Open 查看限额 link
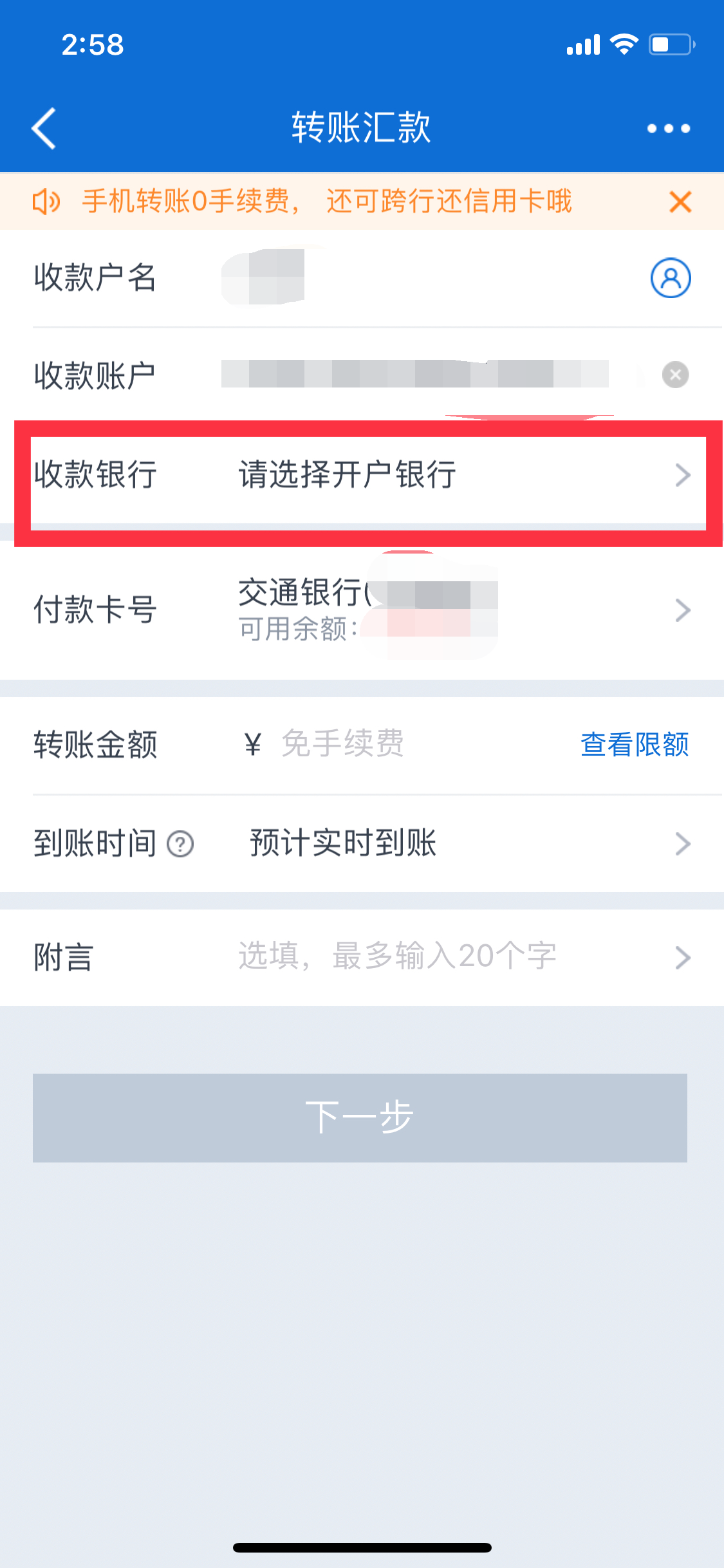 (x=635, y=745)
